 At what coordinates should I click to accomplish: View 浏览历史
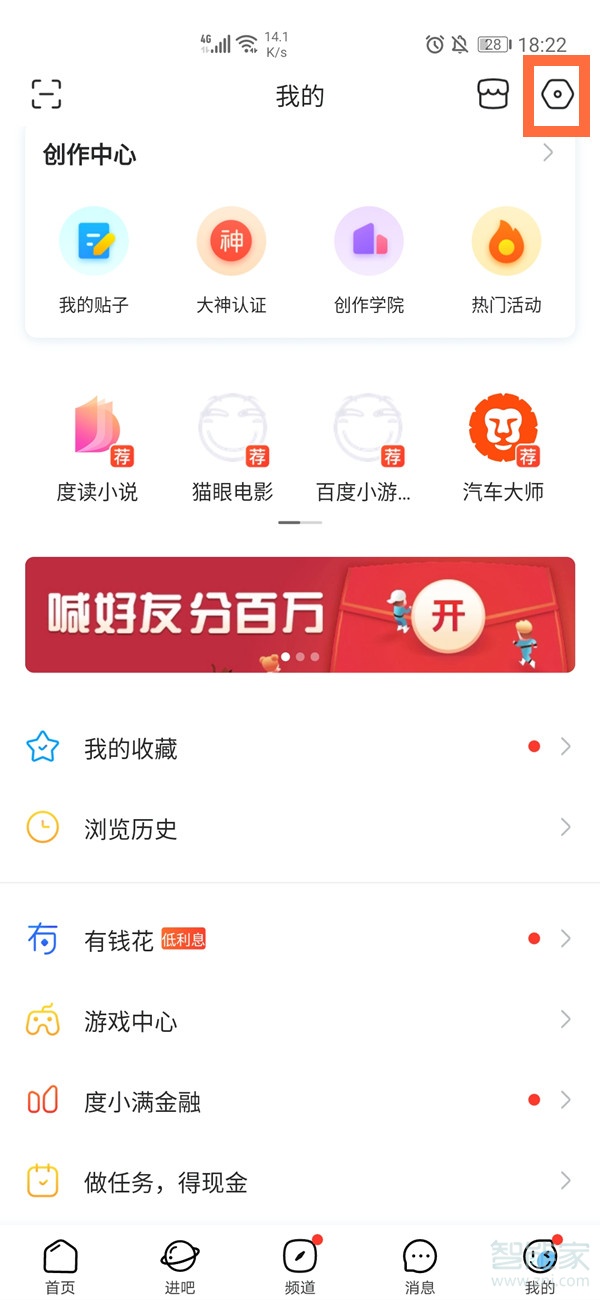coord(300,828)
